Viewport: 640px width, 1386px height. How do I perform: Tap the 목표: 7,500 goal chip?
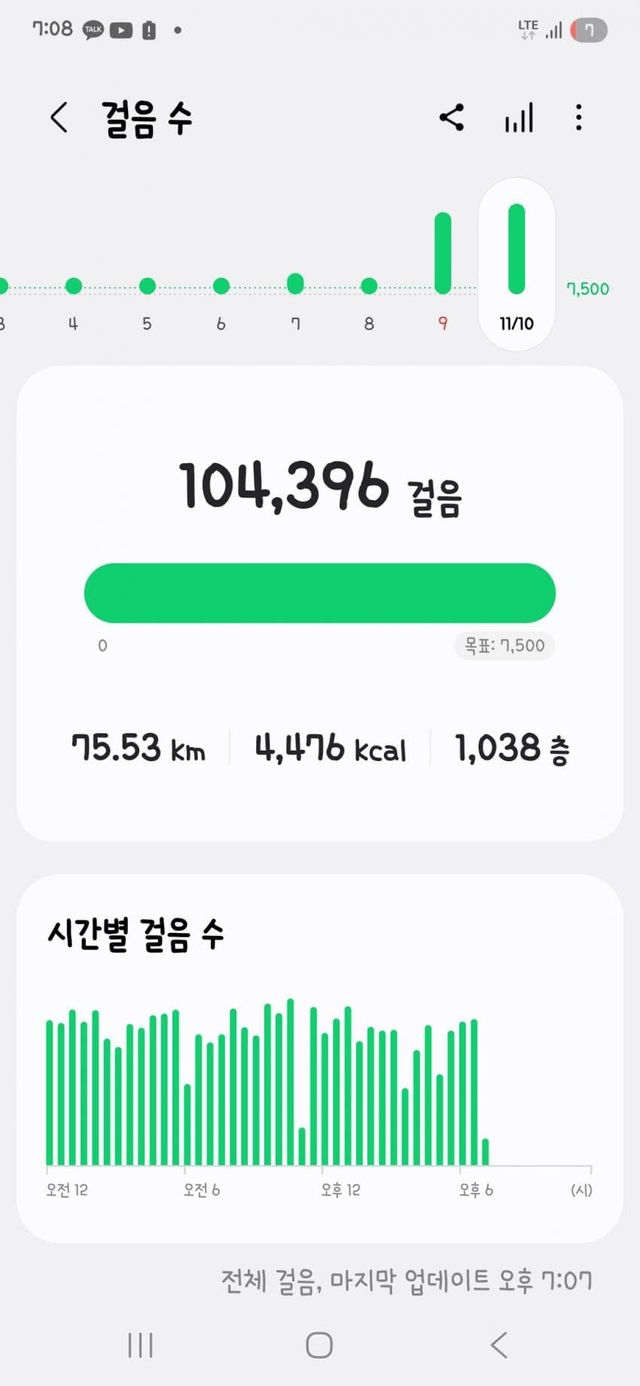[x=504, y=645]
